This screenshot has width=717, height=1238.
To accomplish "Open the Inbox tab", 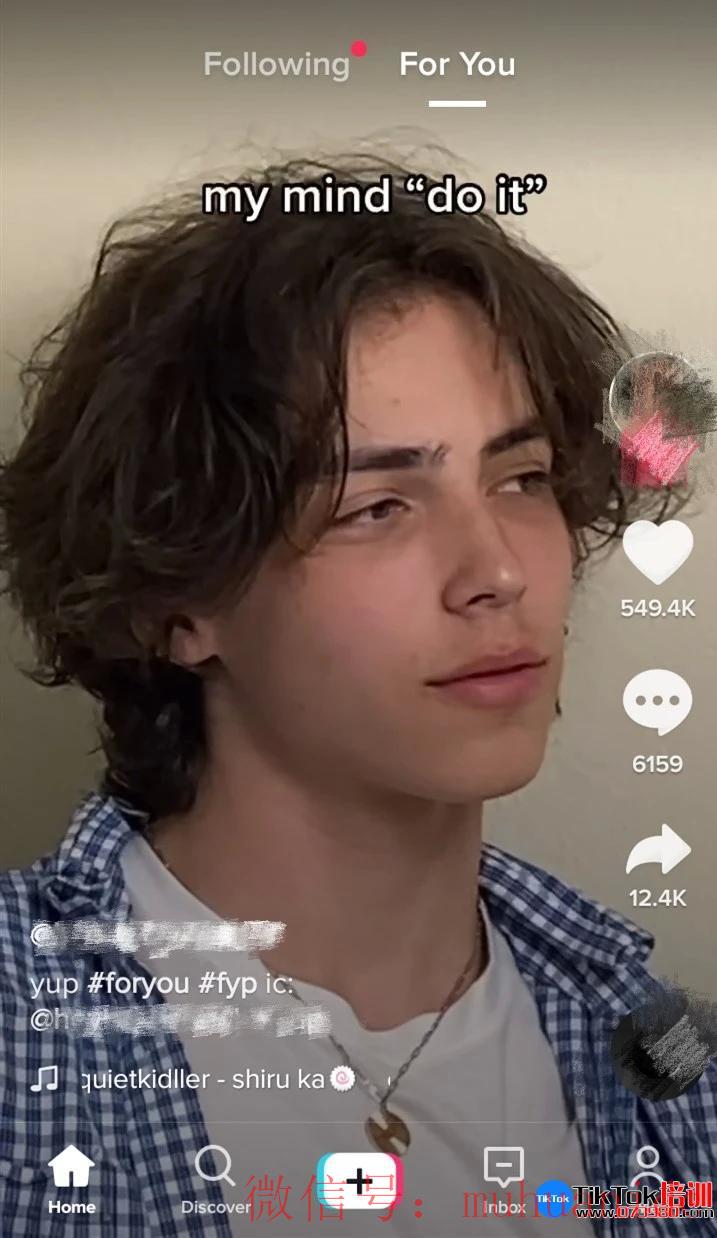I will (x=504, y=1180).
